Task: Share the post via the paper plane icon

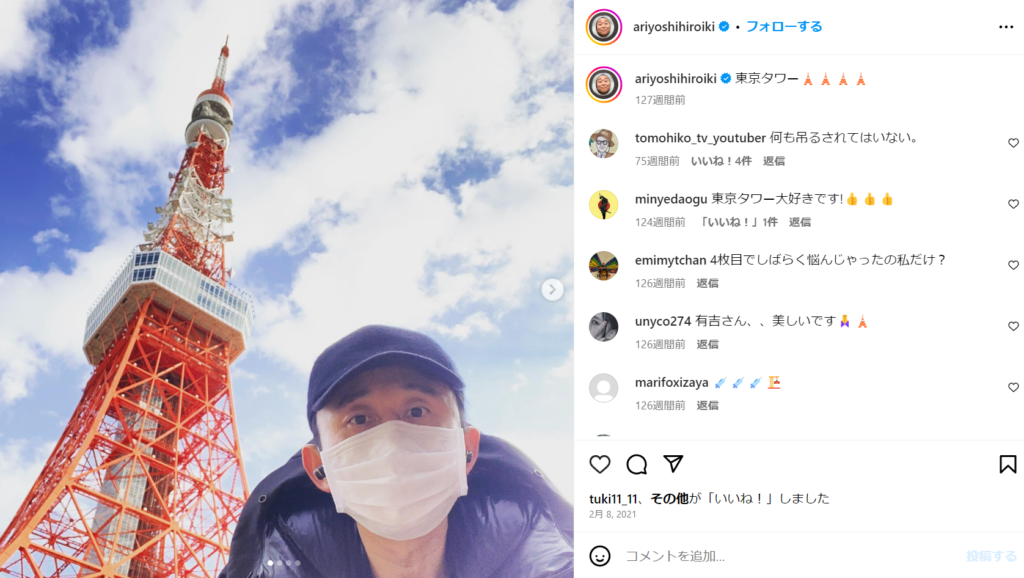Action: pyautogui.click(x=673, y=464)
